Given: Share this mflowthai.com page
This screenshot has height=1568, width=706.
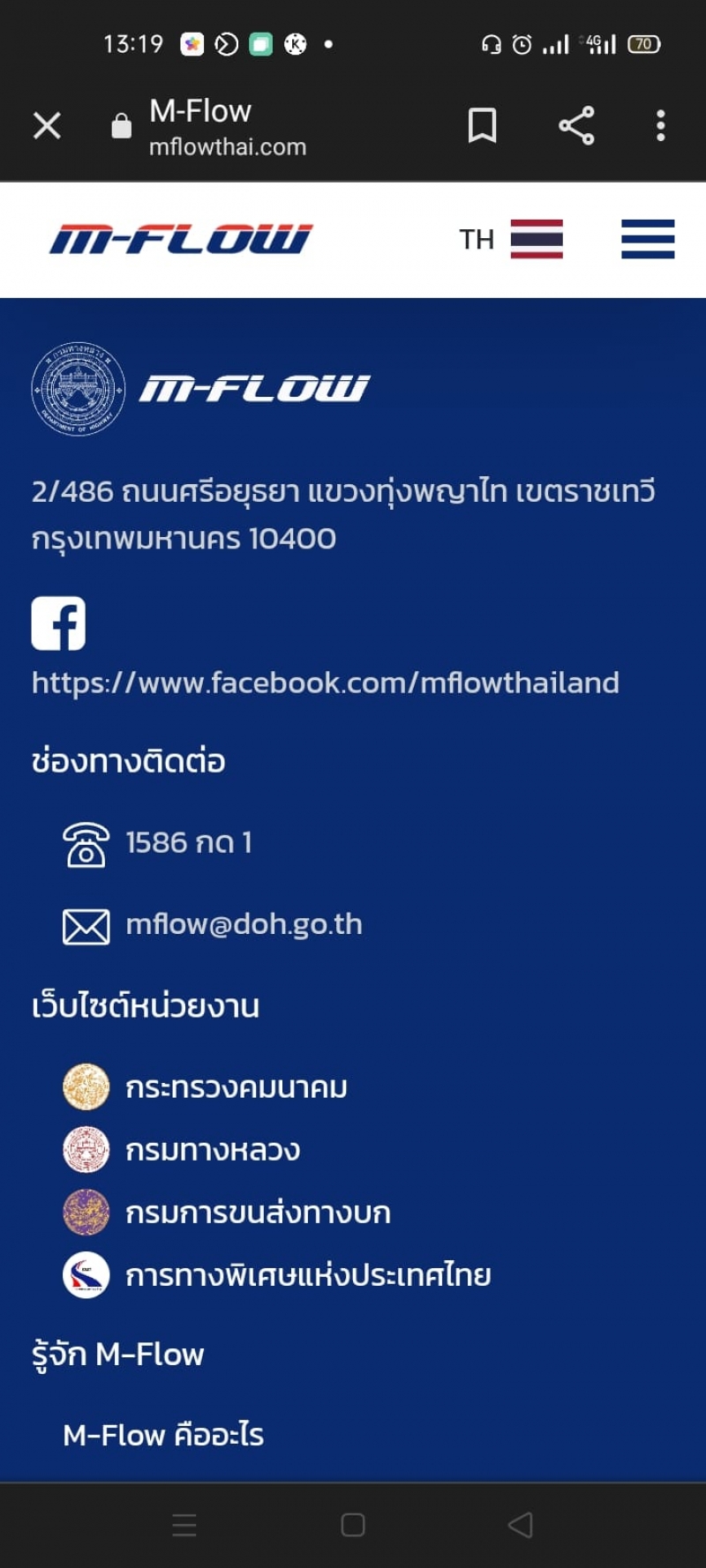Looking at the screenshot, I should point(576,126).
